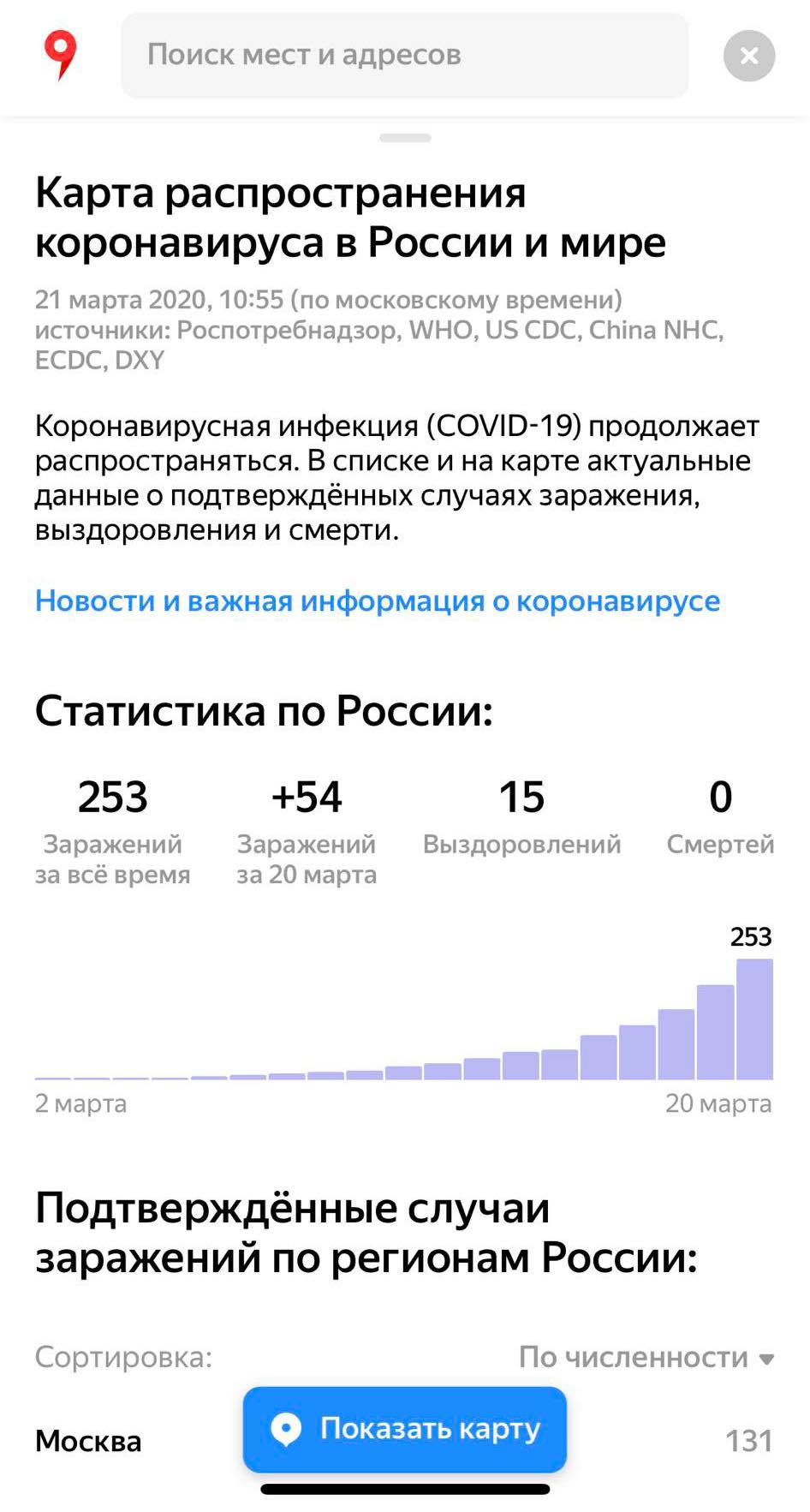This screenshot has width=810, height=1512.
Task: Open the sort dropdown "По численности"
Action: click(646, 1357)
